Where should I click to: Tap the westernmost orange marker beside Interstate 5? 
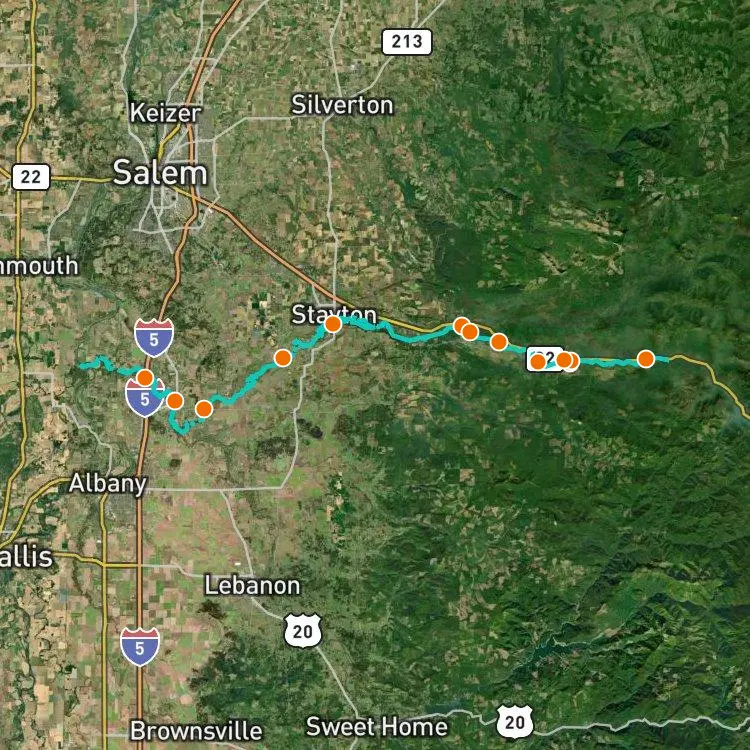[x=145, y=378]
